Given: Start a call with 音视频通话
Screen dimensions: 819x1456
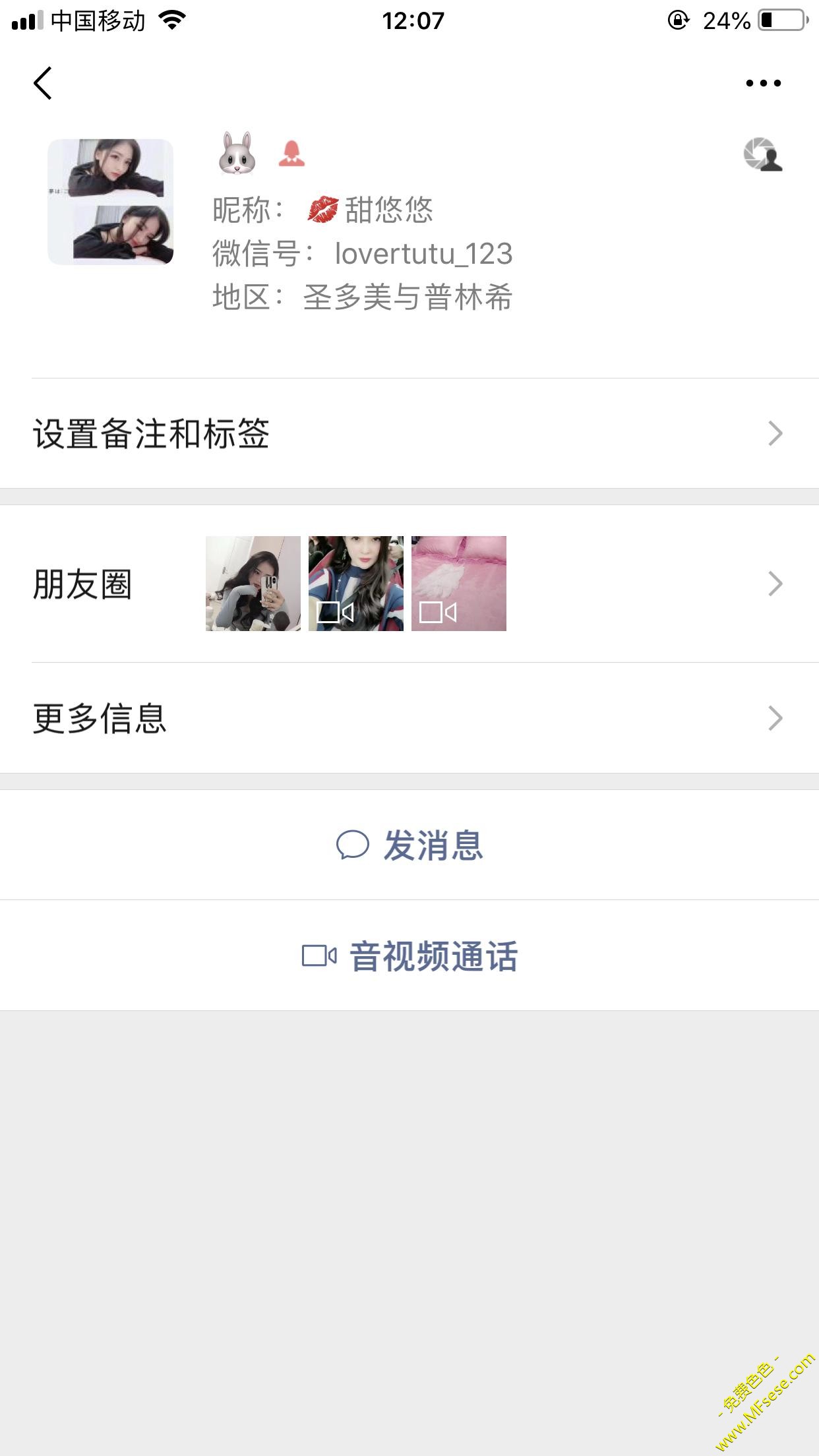Looking at the screenshot, I should pos(410,956).
